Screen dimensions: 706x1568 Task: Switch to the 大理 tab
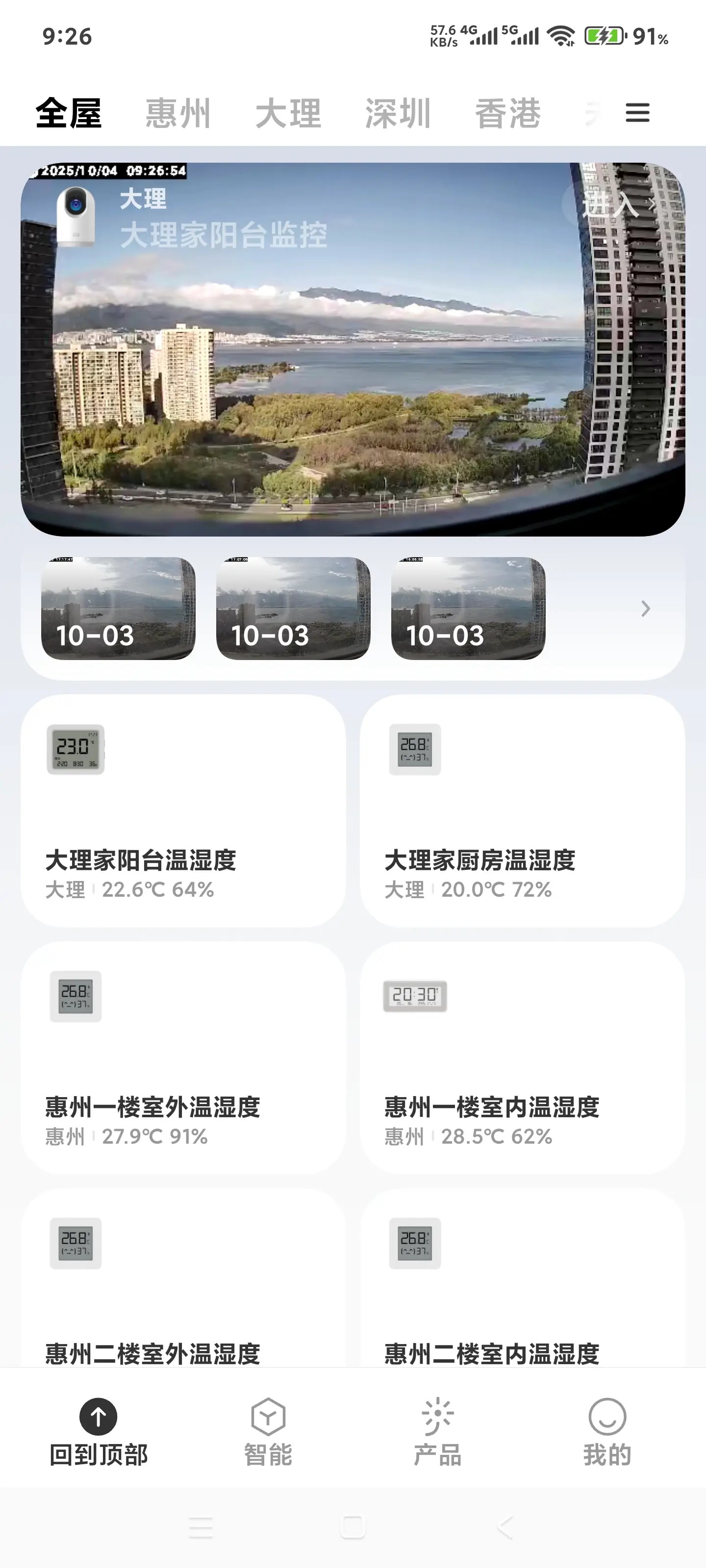[x=288, y=114]
